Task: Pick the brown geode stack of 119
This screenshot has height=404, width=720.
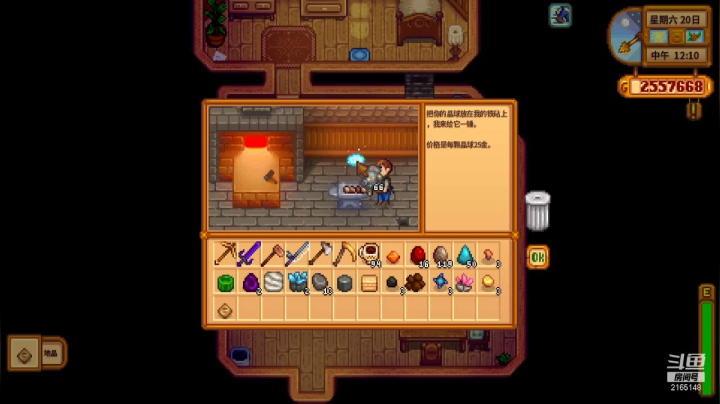Action: 441,255
